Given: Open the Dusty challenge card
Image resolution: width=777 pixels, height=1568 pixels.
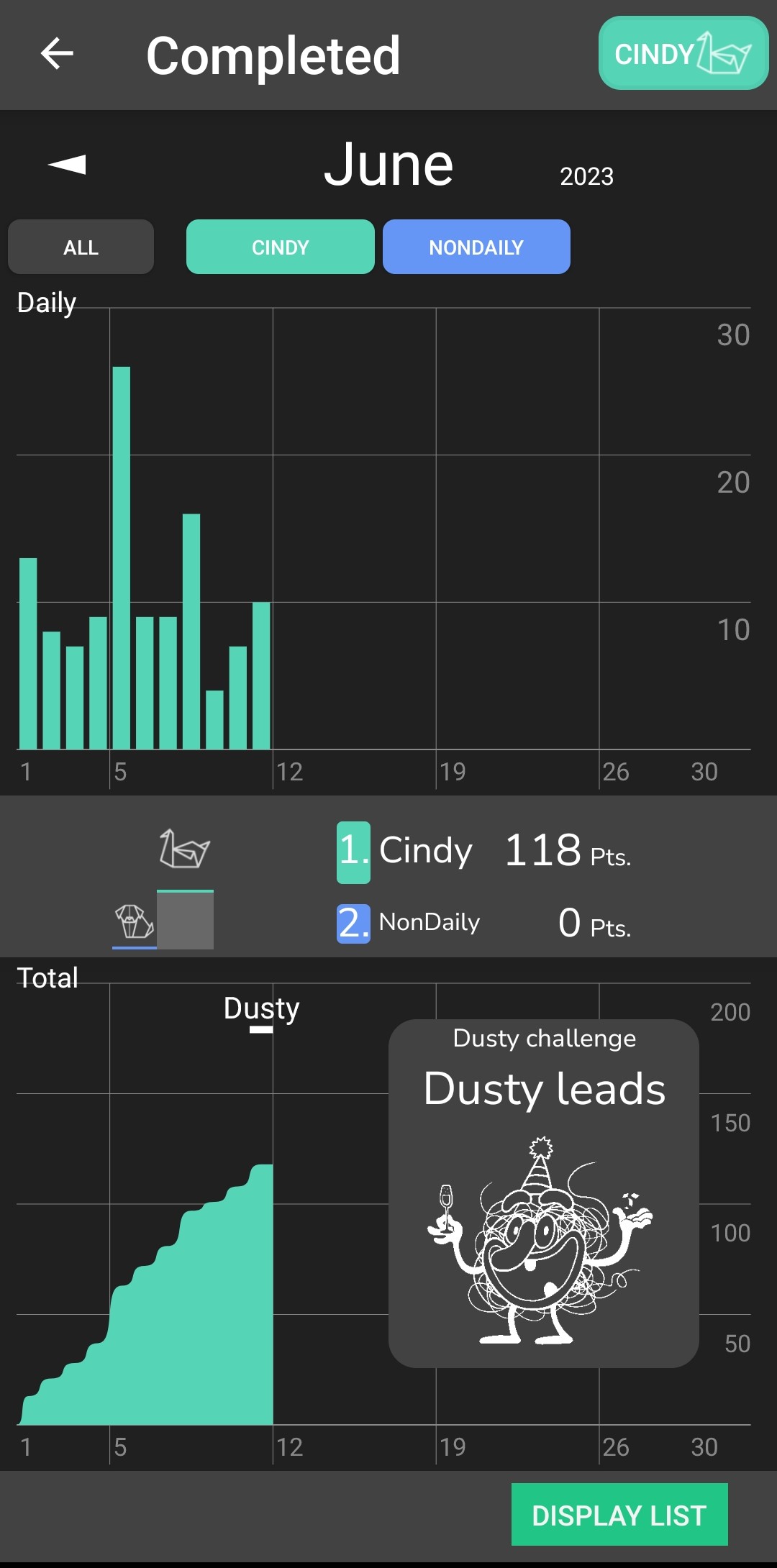Looking at the screenshot, I should click(x=544, y=1193).
